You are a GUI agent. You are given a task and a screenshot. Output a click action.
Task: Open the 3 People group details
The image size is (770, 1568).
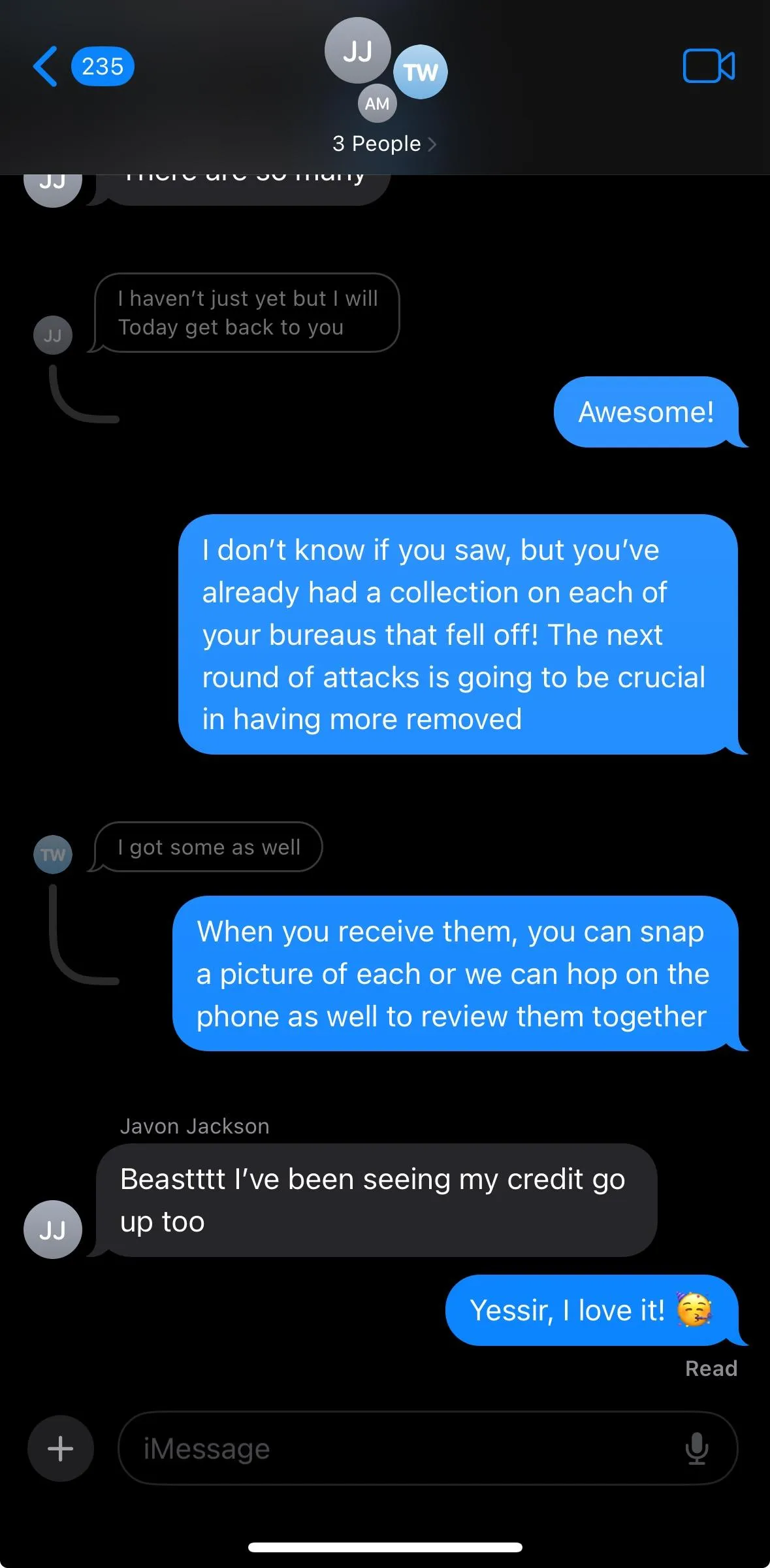click(384, 144)
